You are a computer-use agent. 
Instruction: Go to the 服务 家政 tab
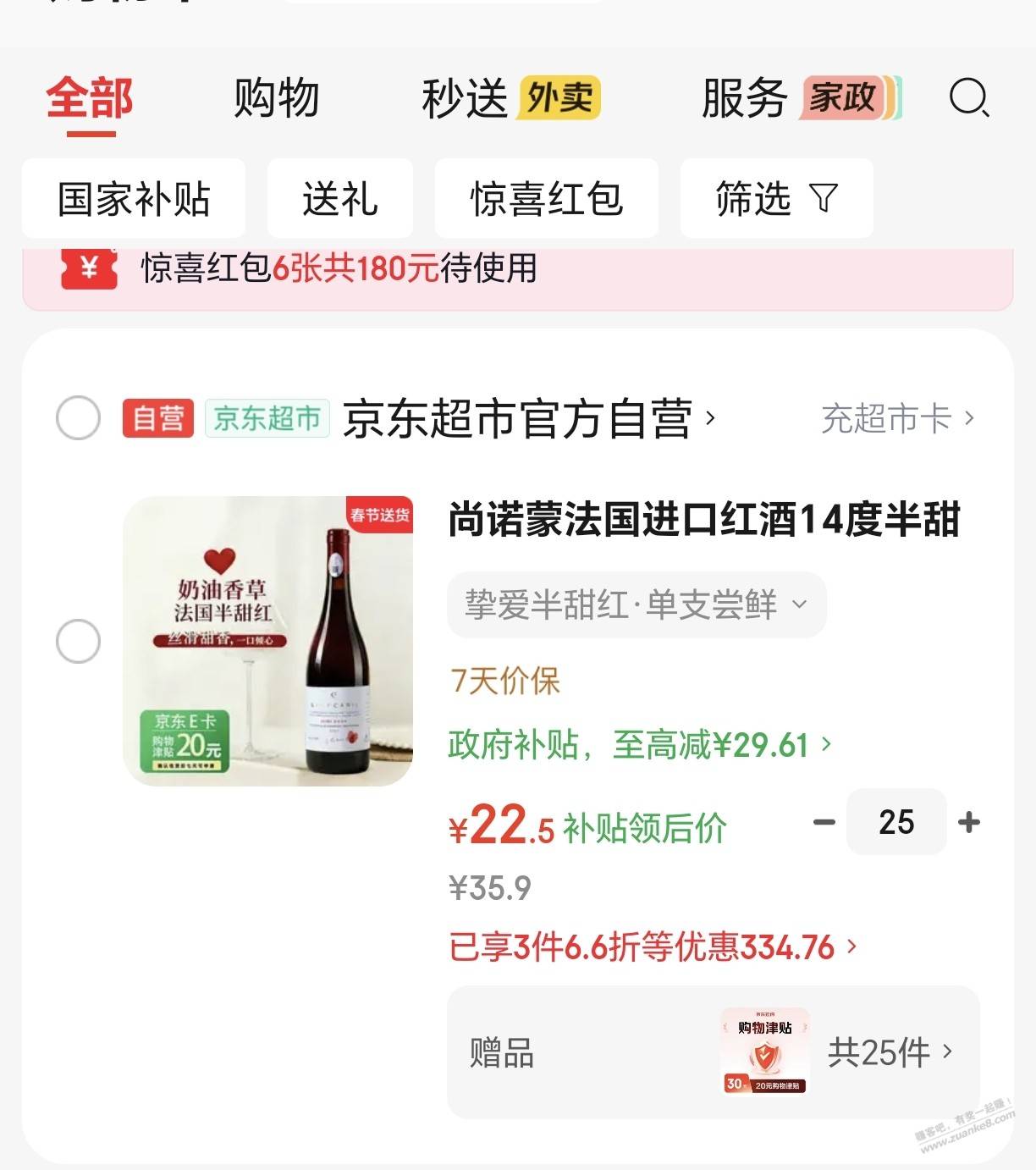pyautogui.click(x=800, y=98)
